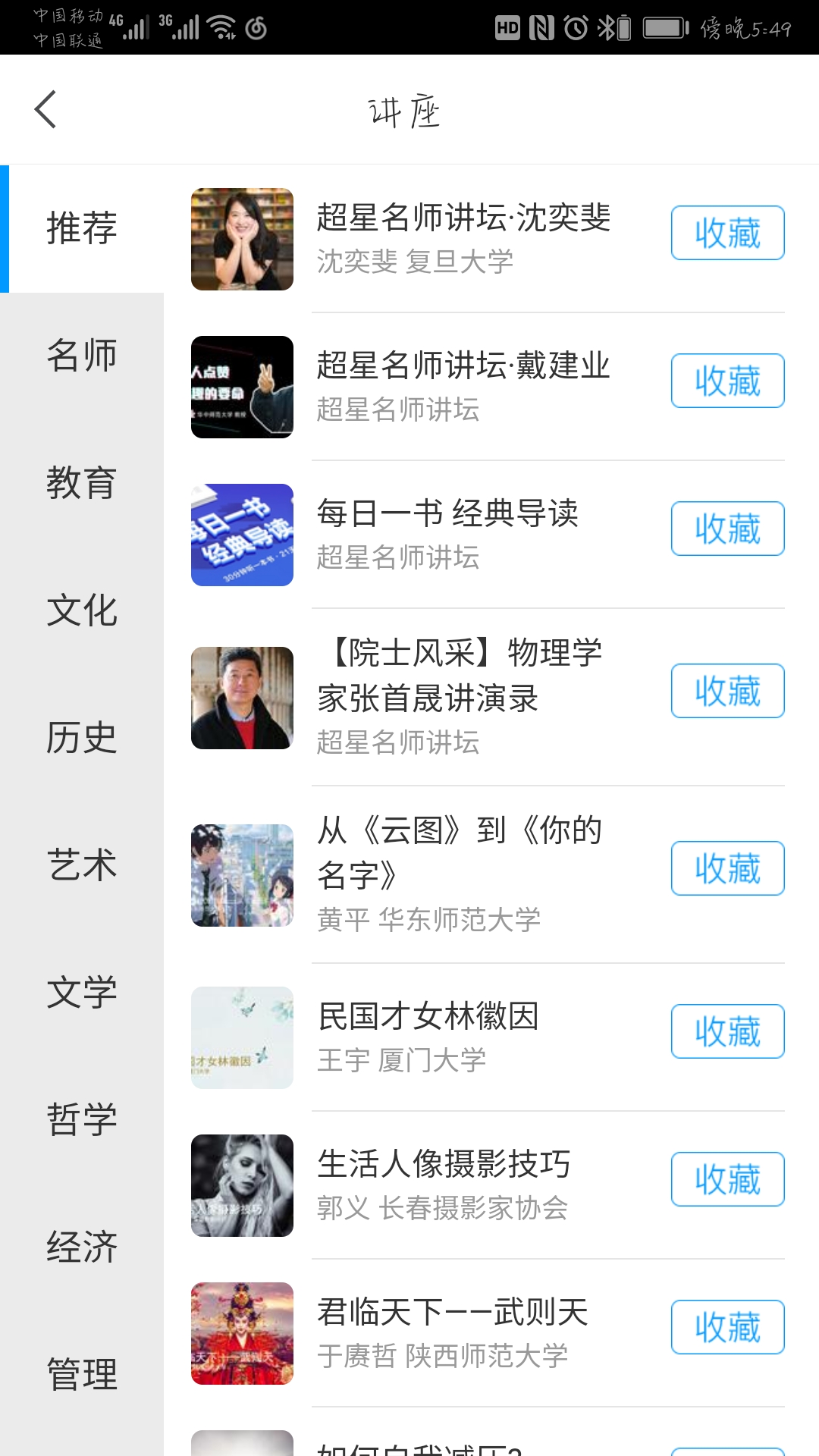
Task: Open the 从《云图》到《你的名字》 lecture
Action: point(459,853)
